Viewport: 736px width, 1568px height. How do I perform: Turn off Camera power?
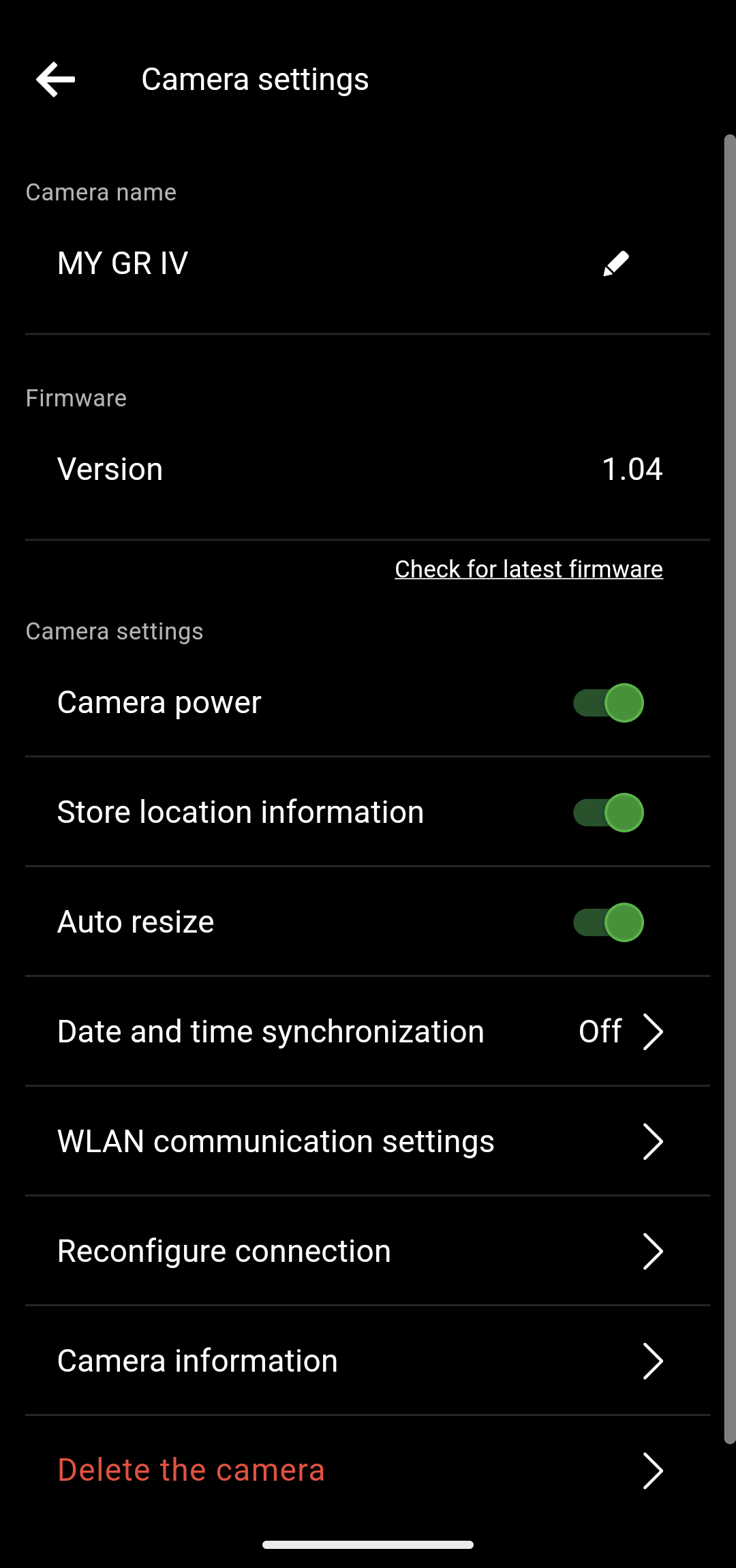606,702
